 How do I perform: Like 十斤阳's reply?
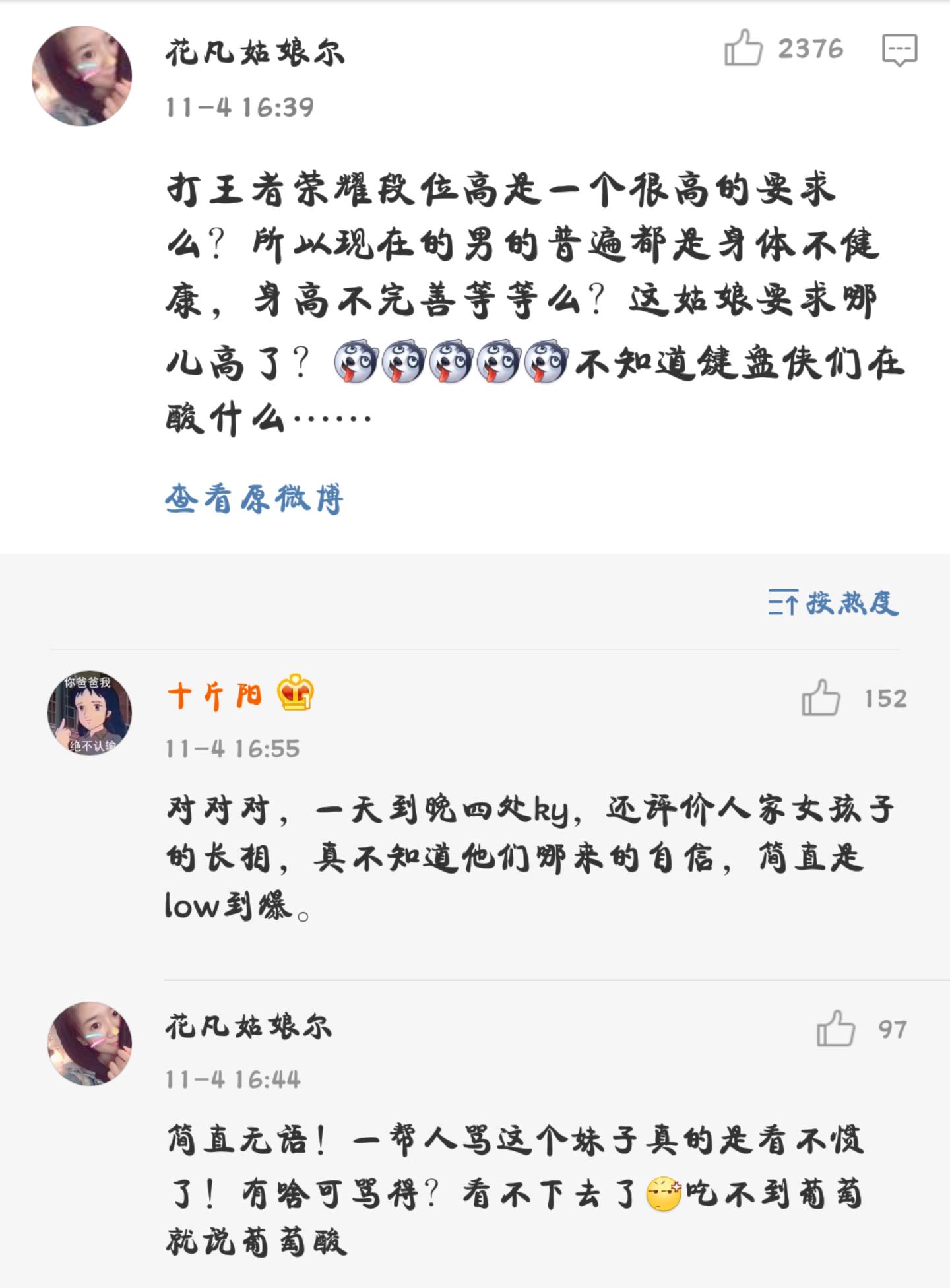[821, 698]
